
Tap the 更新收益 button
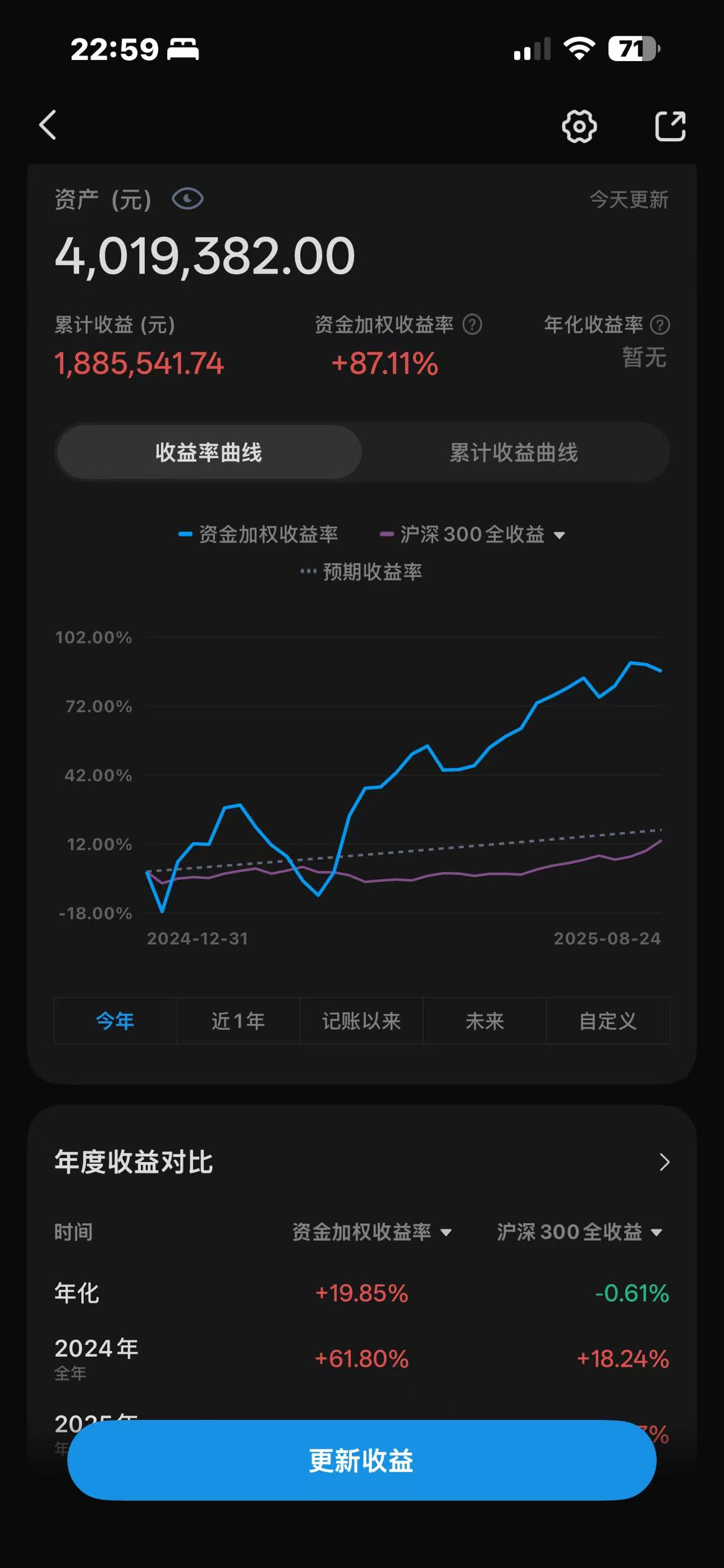[x=361, y=1460]
